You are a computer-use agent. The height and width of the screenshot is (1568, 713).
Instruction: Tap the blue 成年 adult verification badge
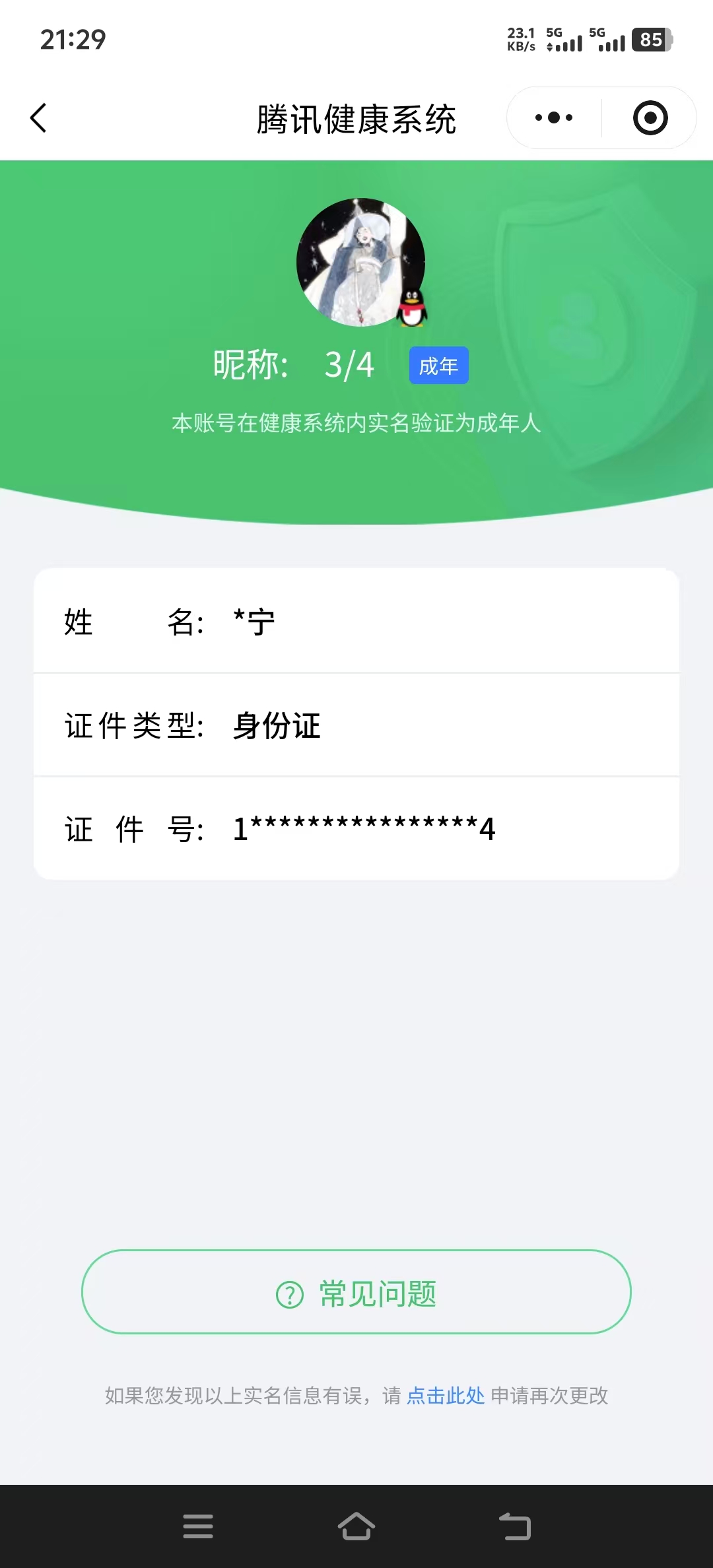[438, 365]
